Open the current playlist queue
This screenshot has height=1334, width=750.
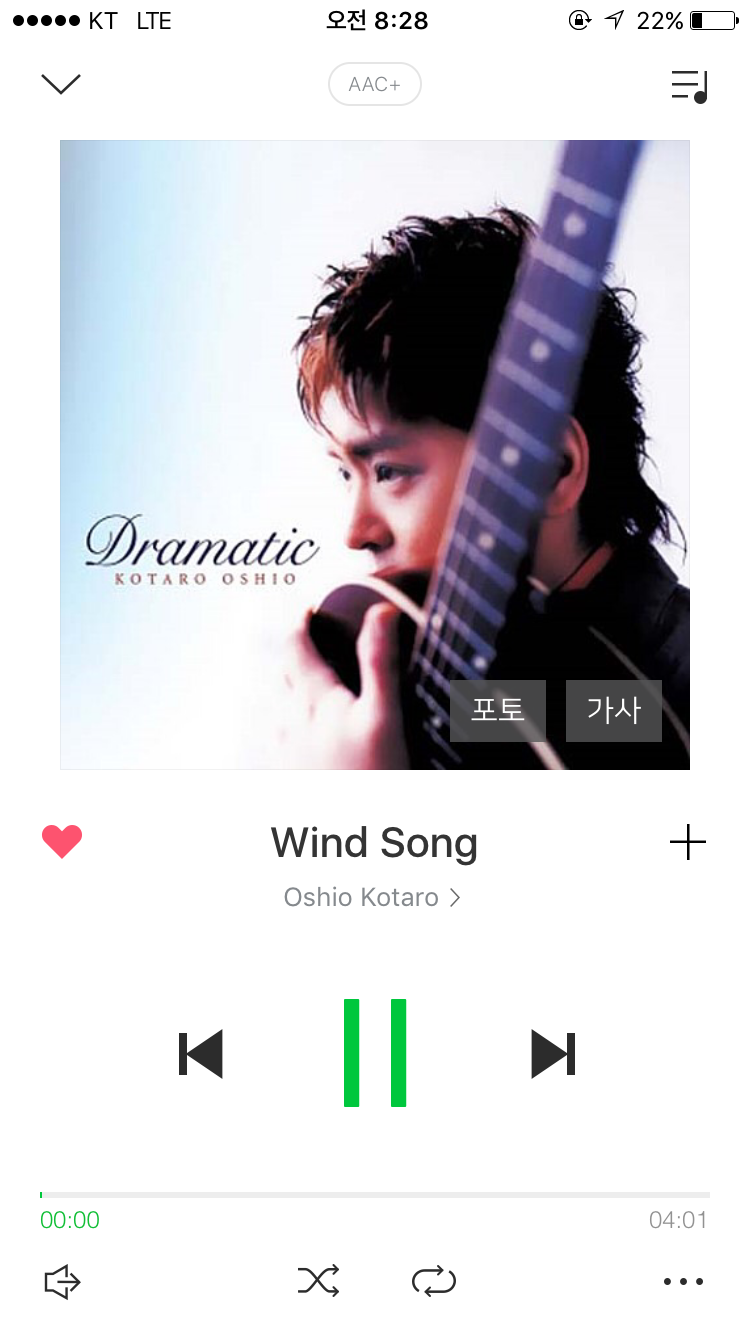coord(688,86)
